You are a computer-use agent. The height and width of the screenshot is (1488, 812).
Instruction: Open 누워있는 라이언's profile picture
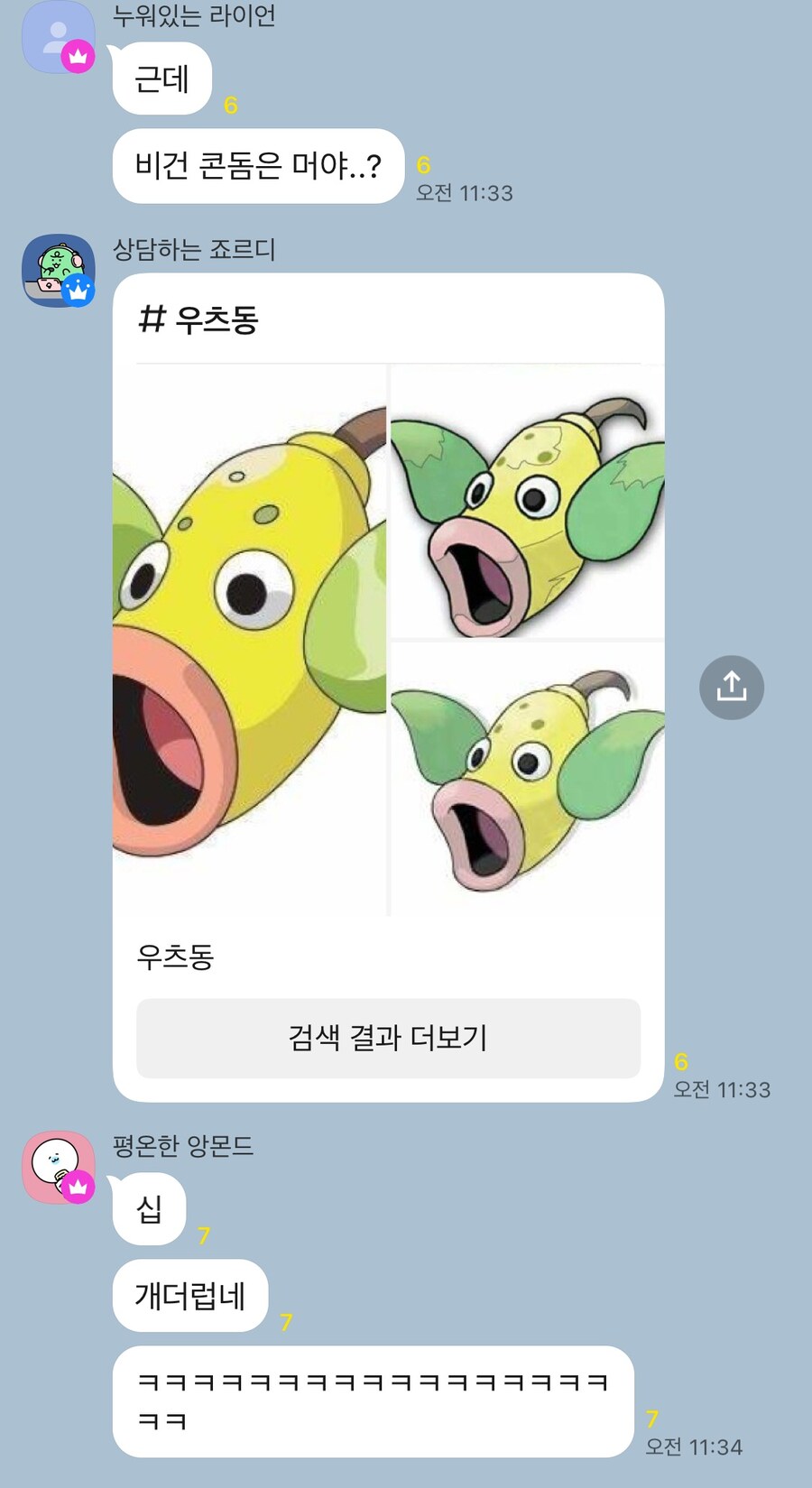point(57,38)
